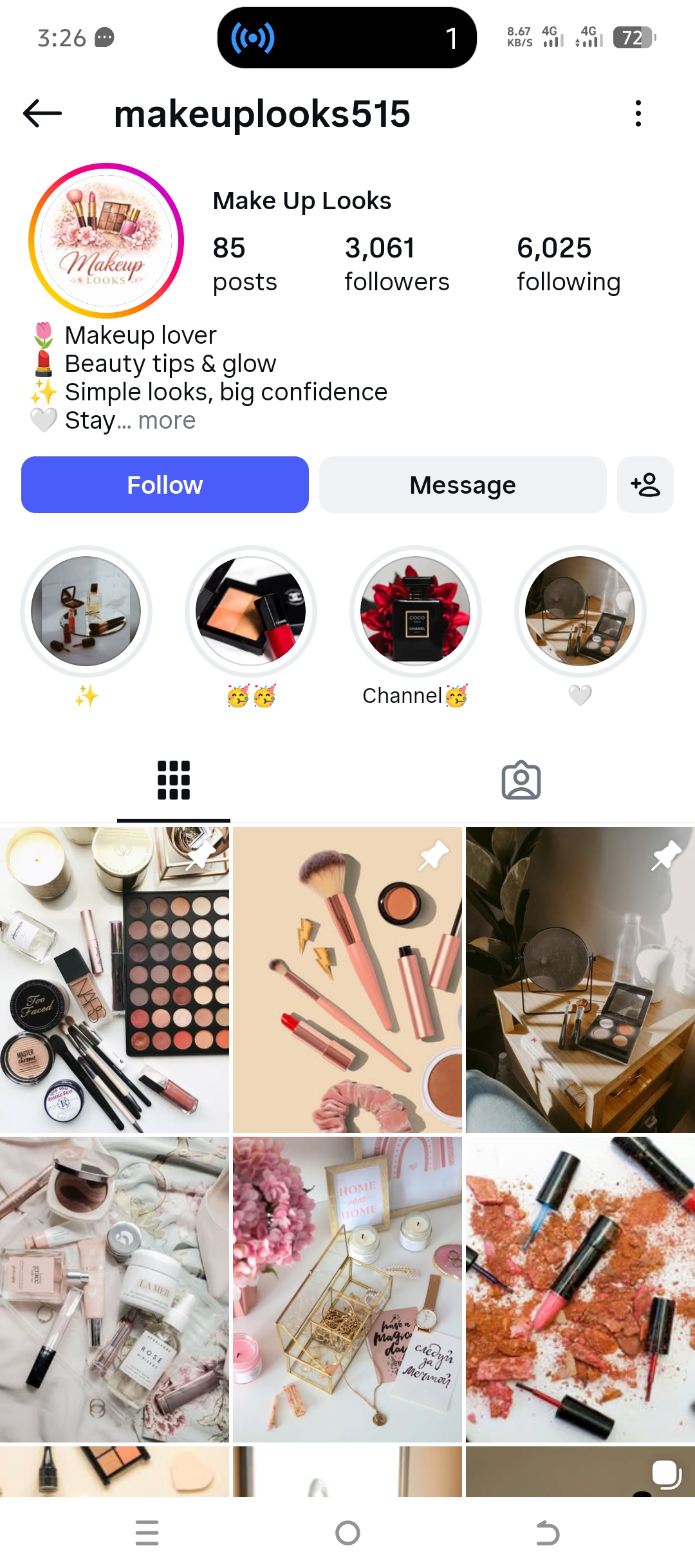The height and width of the screenshot is (1568, 695).
Task: View the profile picture story
Action: click(106, 240)
